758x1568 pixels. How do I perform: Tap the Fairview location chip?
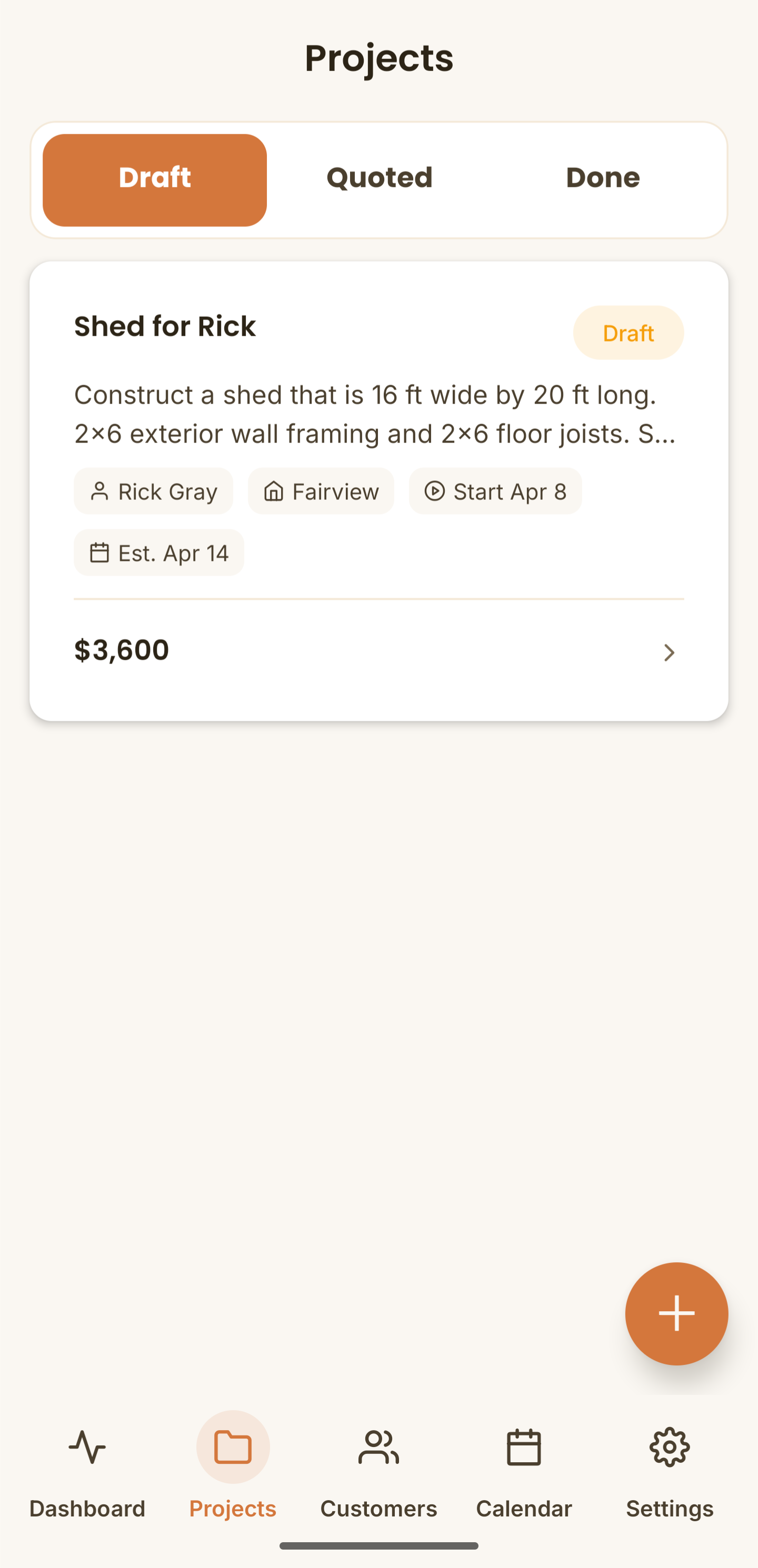(x=321, y=490)
